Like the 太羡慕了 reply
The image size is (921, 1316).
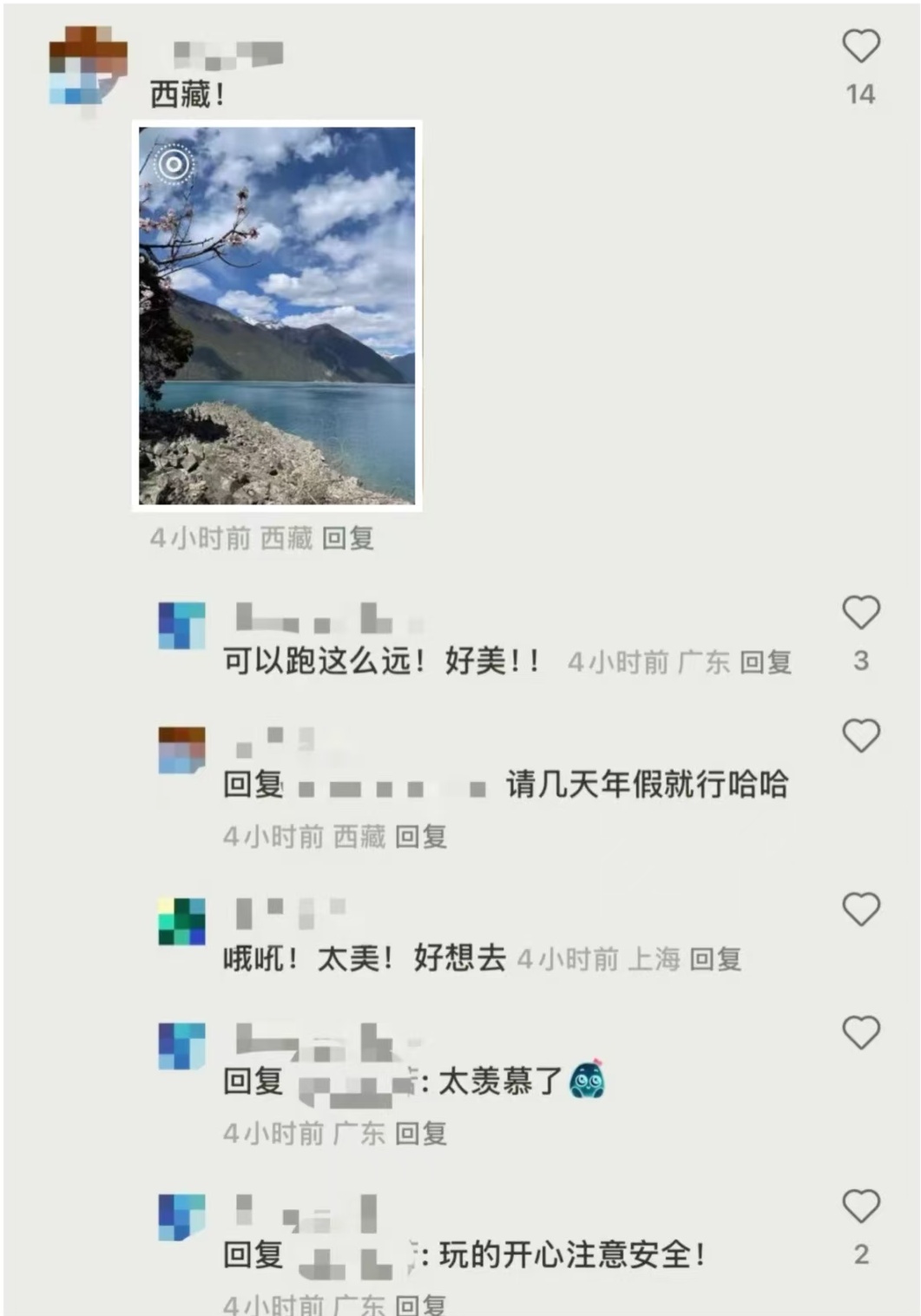860,1033
